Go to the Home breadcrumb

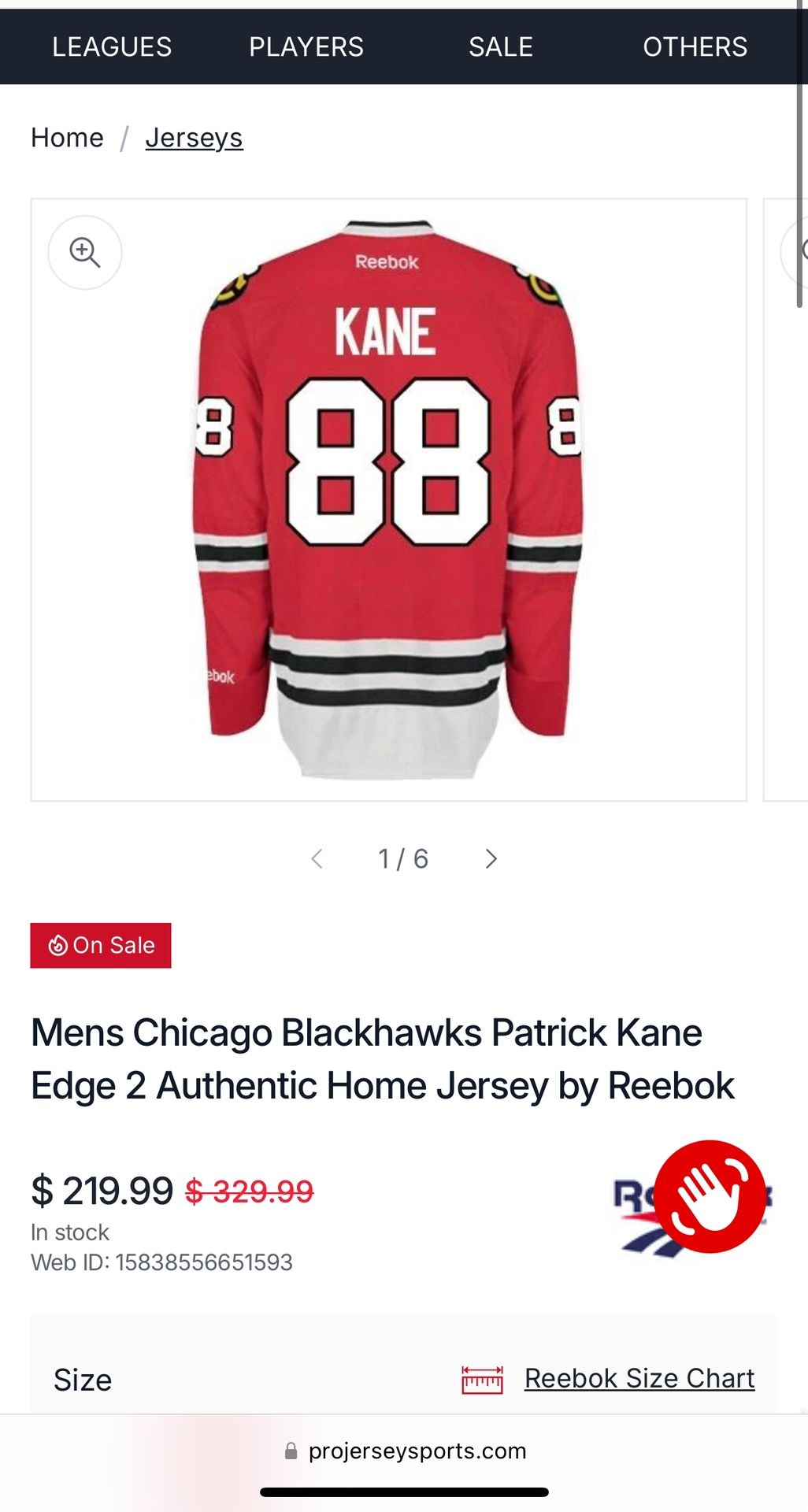point(67,138)
